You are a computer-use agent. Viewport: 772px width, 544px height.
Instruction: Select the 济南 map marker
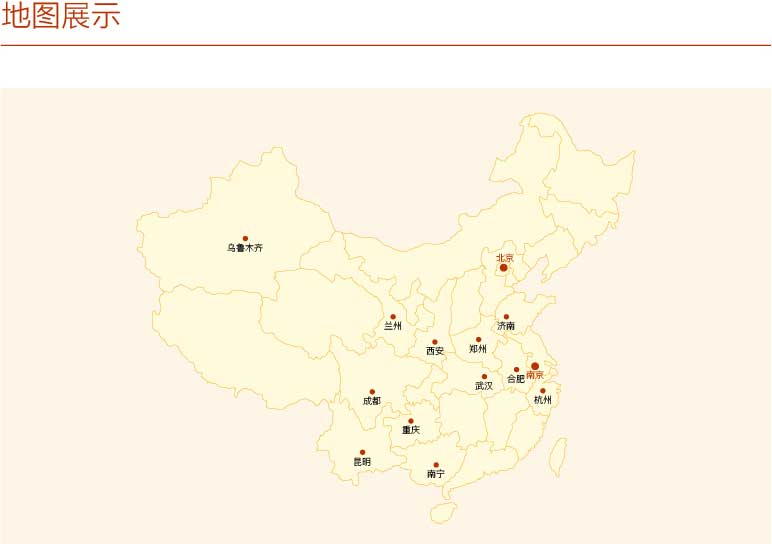(x=506, y=317)
